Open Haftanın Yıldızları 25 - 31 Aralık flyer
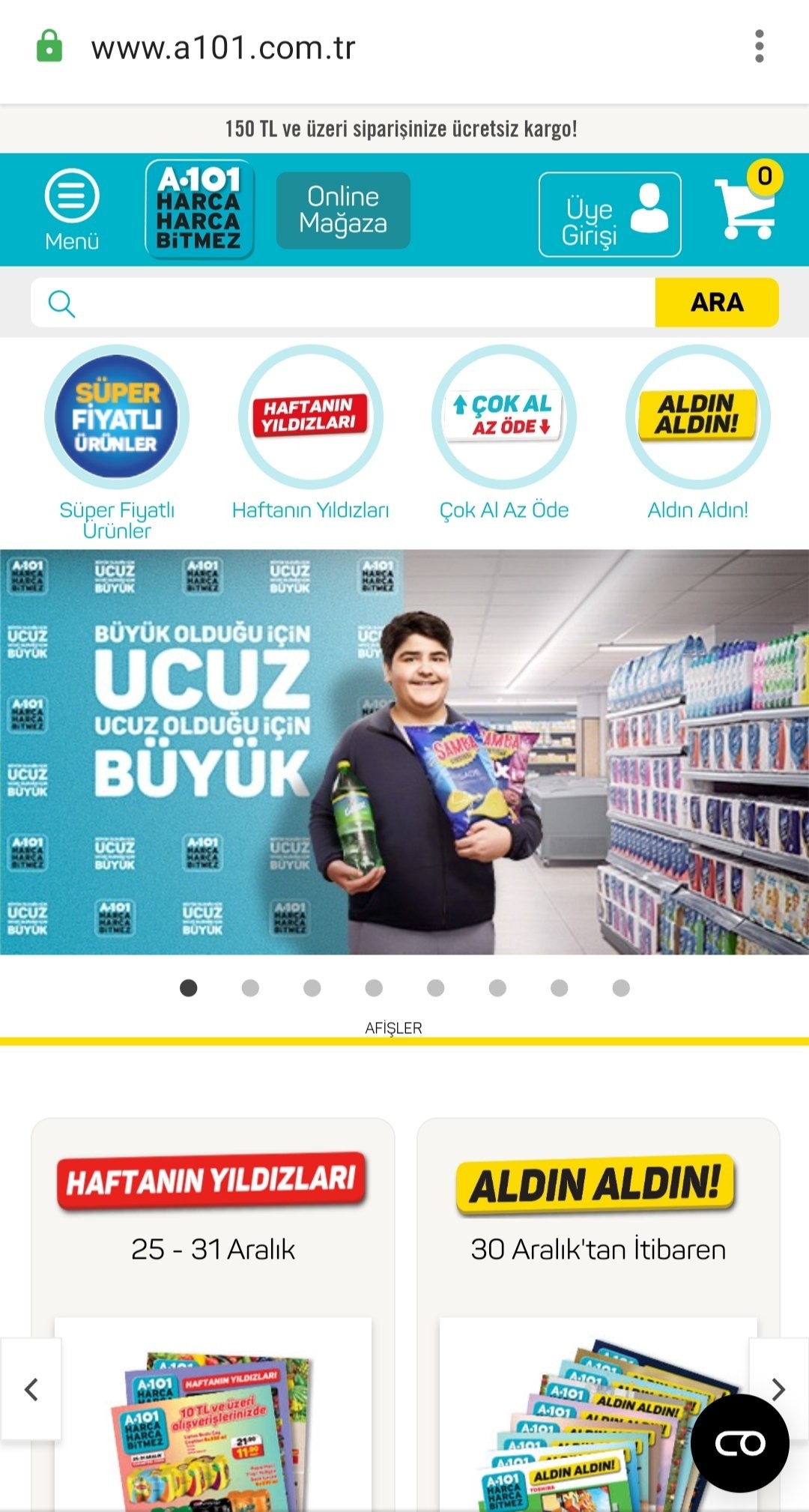 213,1311
